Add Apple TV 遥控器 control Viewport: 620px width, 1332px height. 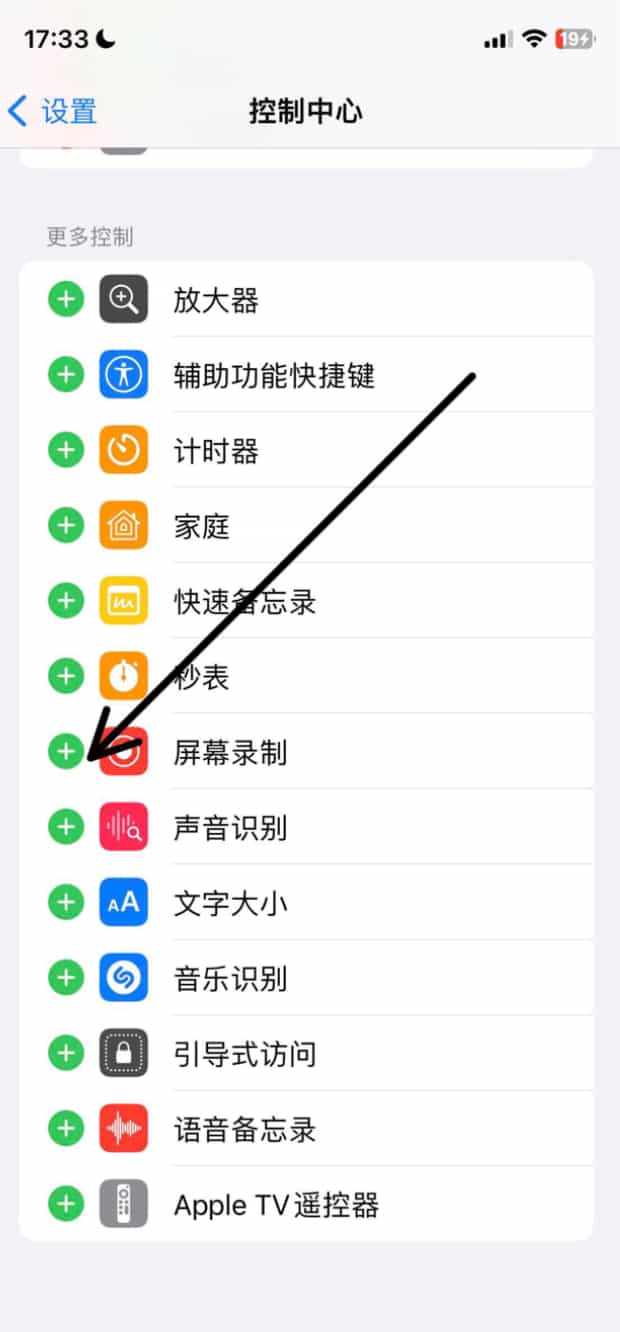(x=66, y=1204)
